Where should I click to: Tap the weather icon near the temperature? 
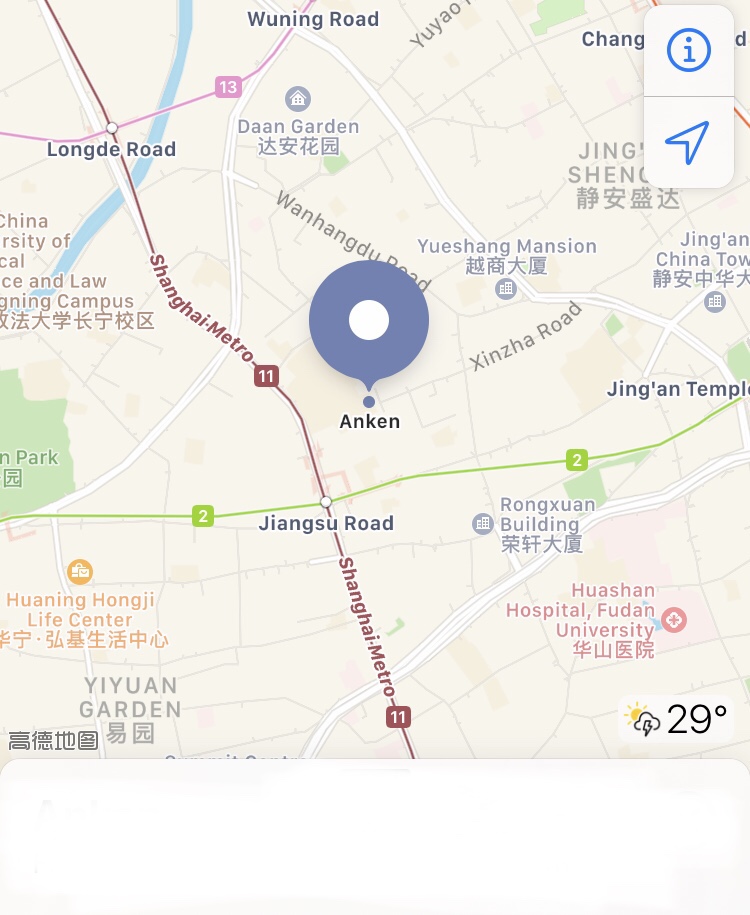(x=640, y=719)
